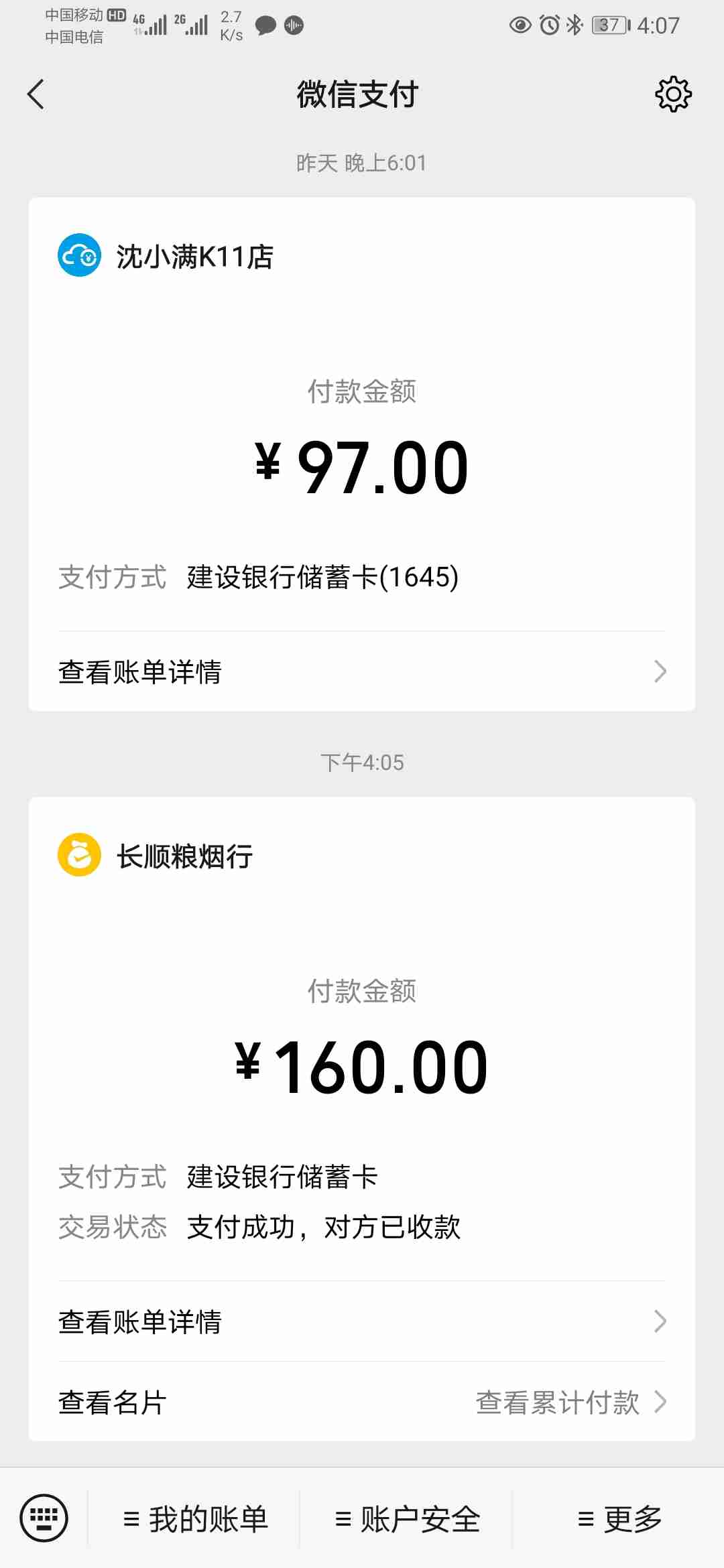Open 查看名片 for 长顺粮烟行
The height and width of the screenshot is (1568, 724).
tap(113, 1402)
